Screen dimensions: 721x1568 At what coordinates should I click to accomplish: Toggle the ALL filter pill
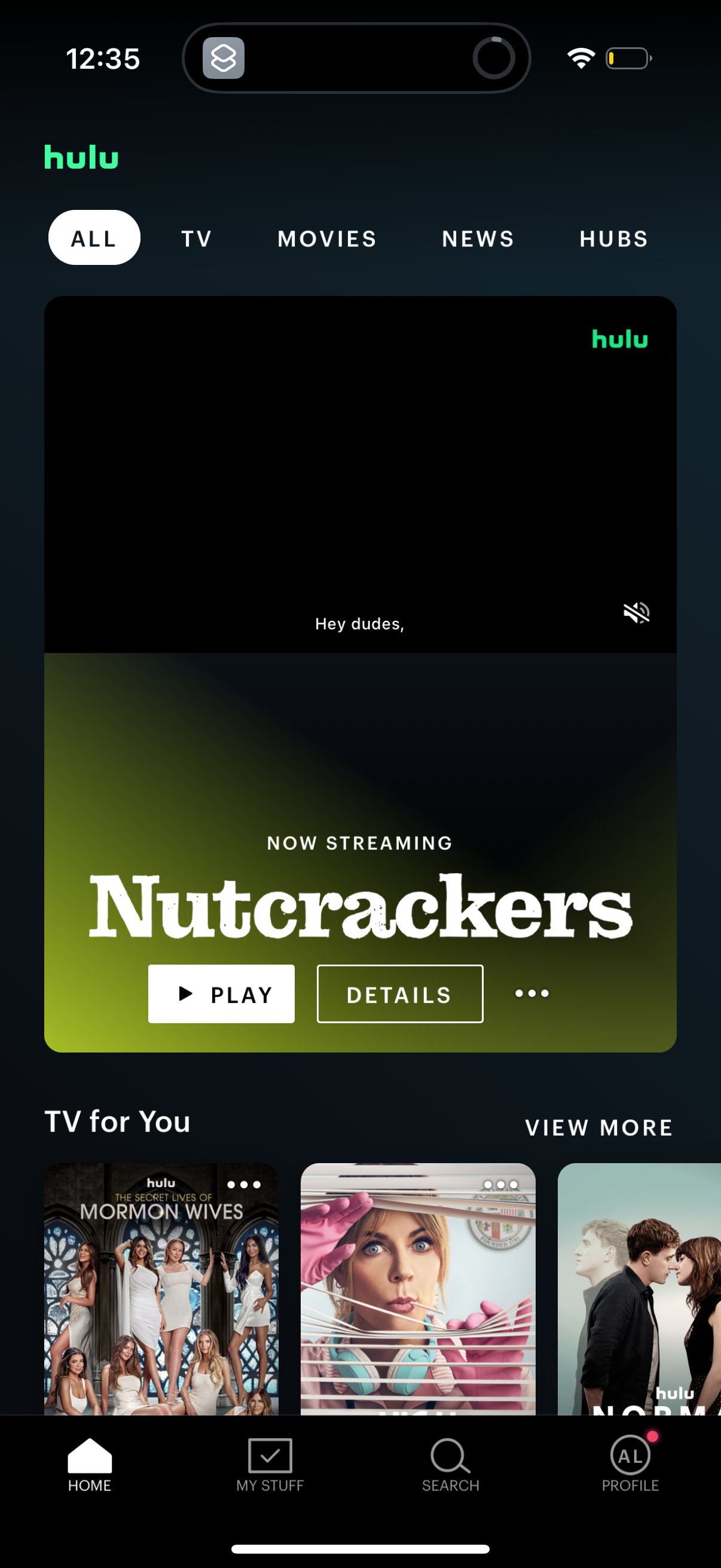pos(94,237)
